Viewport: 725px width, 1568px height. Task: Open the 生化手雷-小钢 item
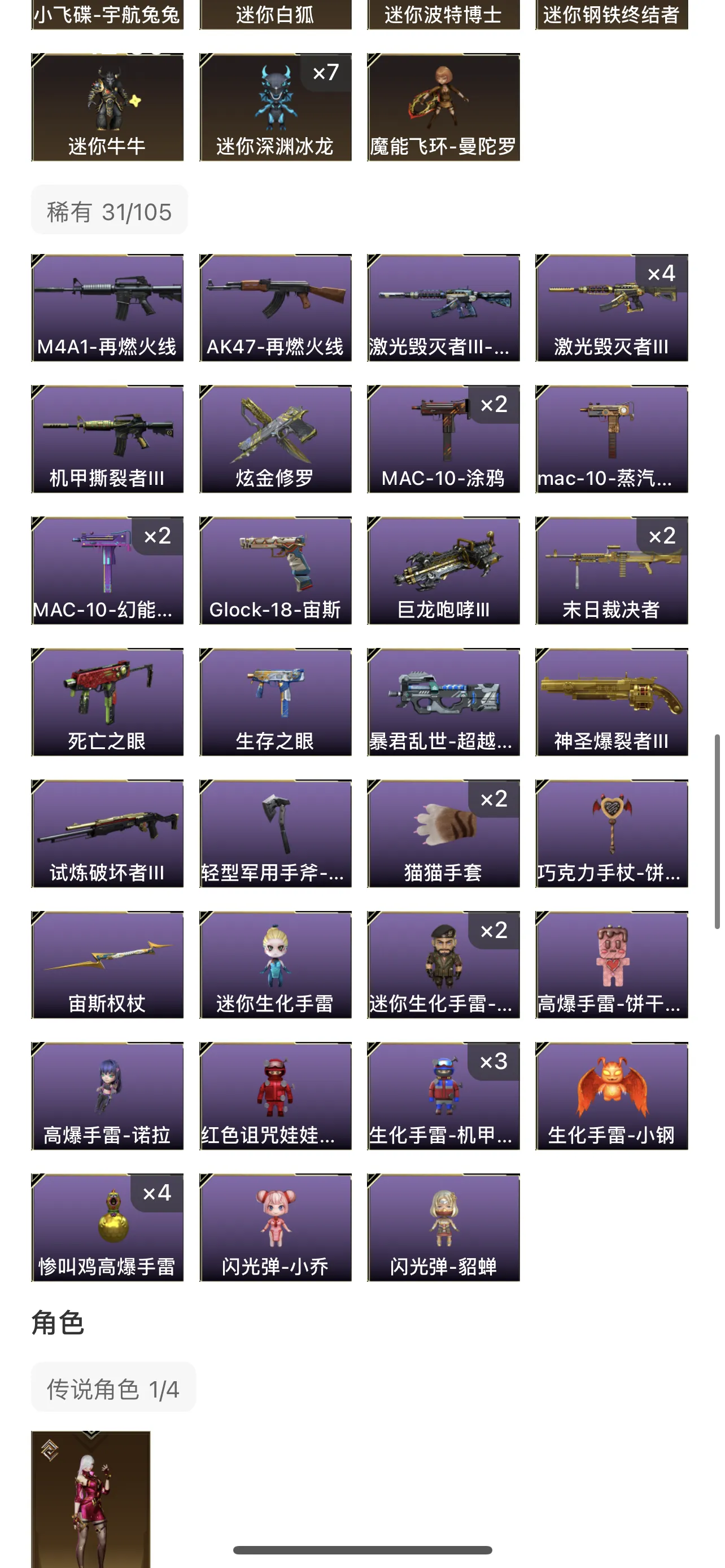coord(611,1096)
